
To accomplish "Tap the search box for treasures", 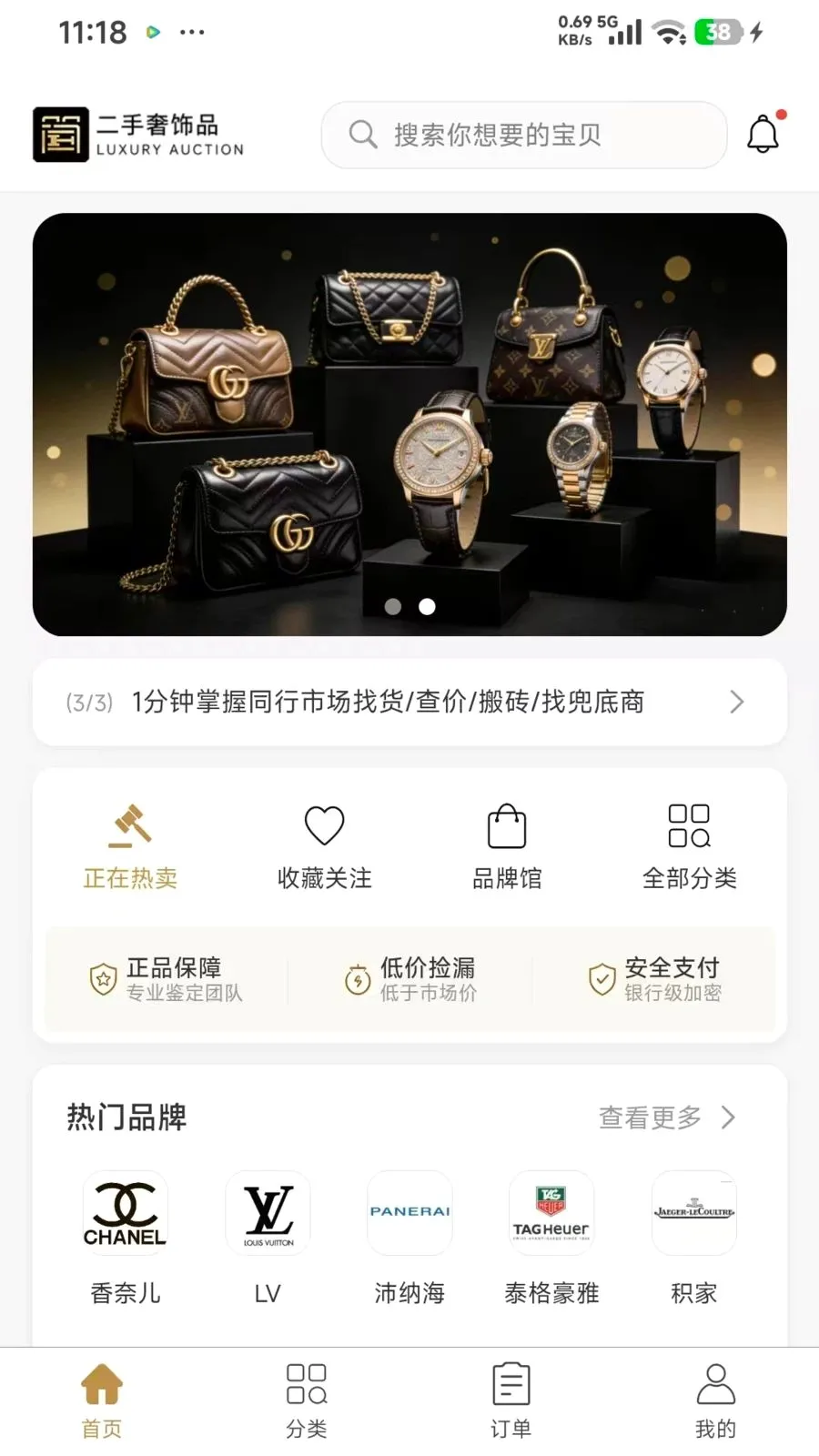I will 524,135.
